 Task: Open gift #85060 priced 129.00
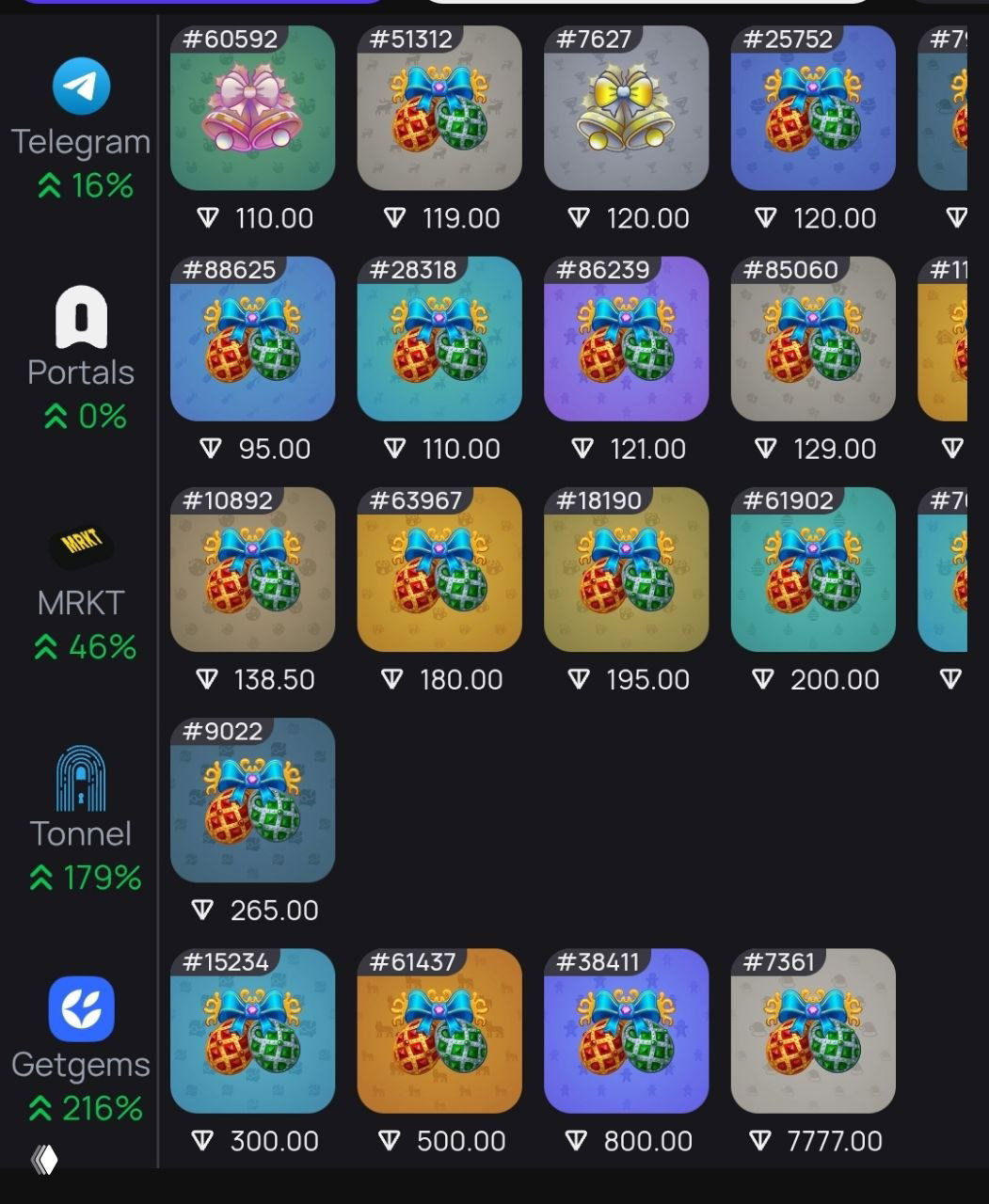[x=813, y=339]
